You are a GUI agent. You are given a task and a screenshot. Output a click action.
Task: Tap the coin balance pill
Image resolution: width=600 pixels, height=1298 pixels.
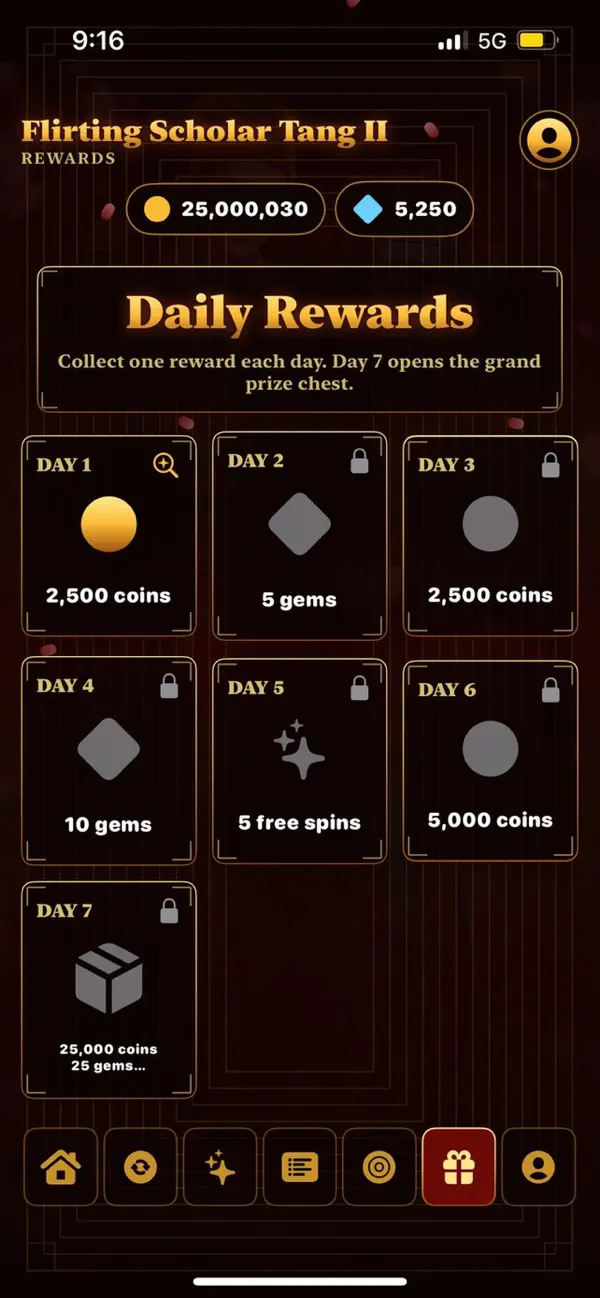[x=225, y=209]
